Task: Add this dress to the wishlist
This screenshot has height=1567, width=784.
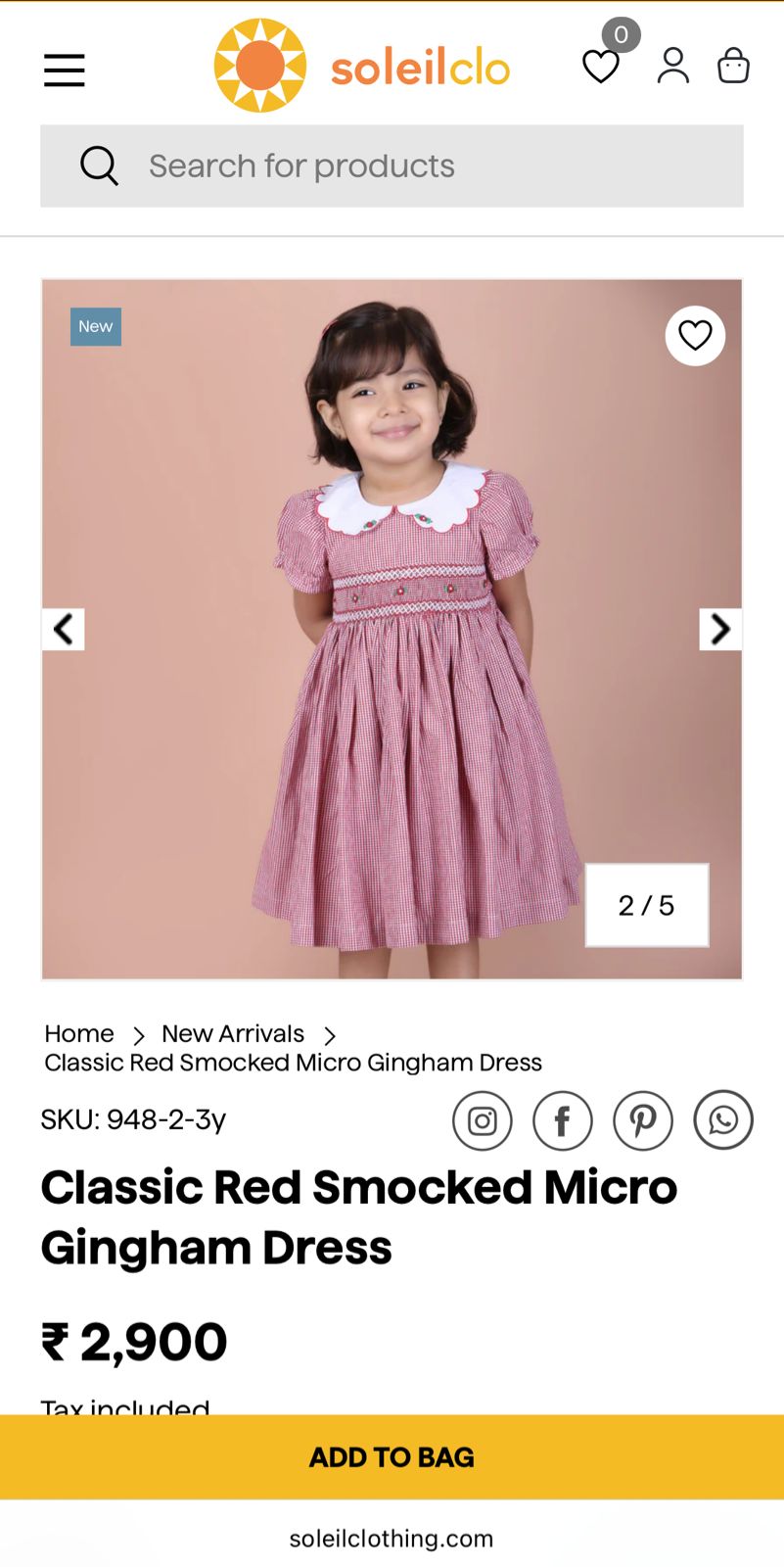Action: click(695, 336)
